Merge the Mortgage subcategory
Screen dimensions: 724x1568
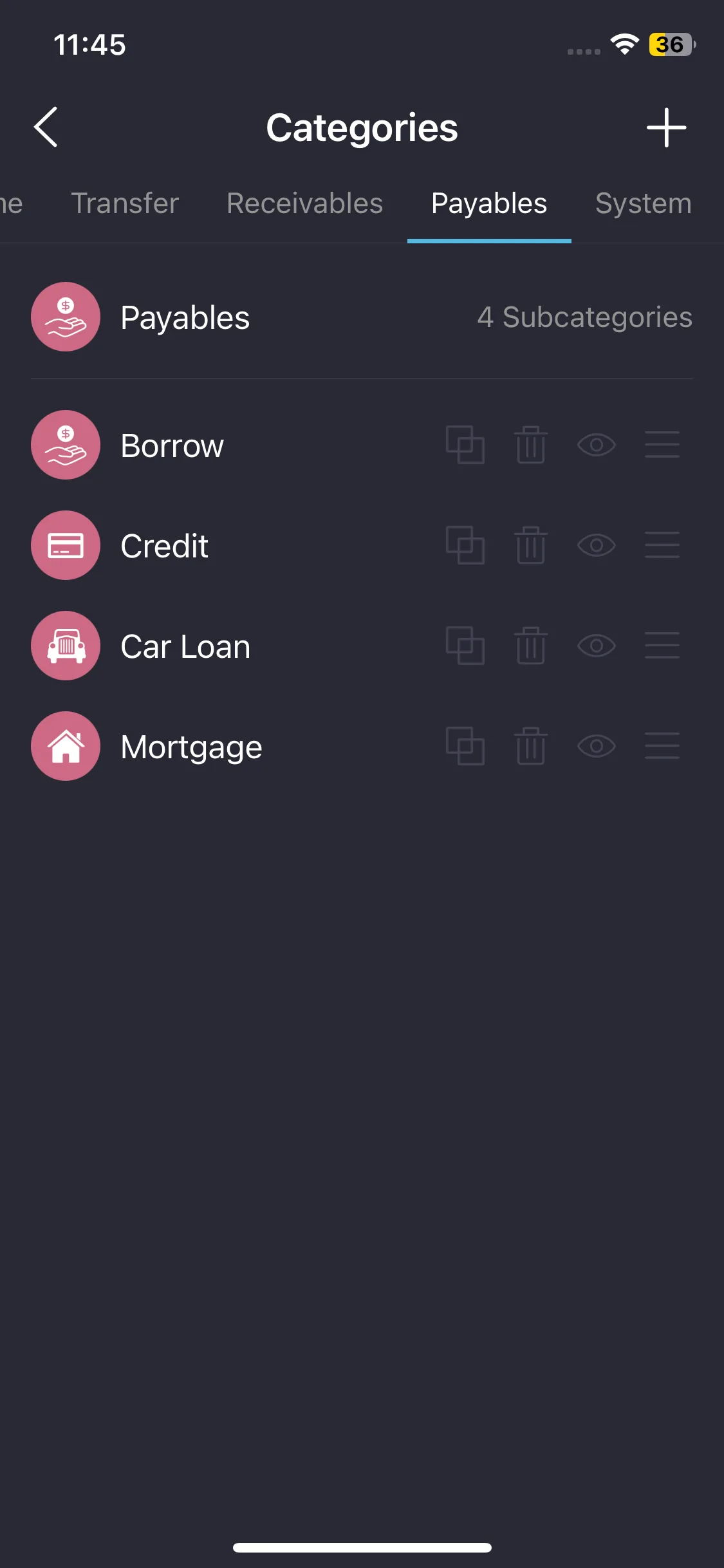[x=465, y=746]
